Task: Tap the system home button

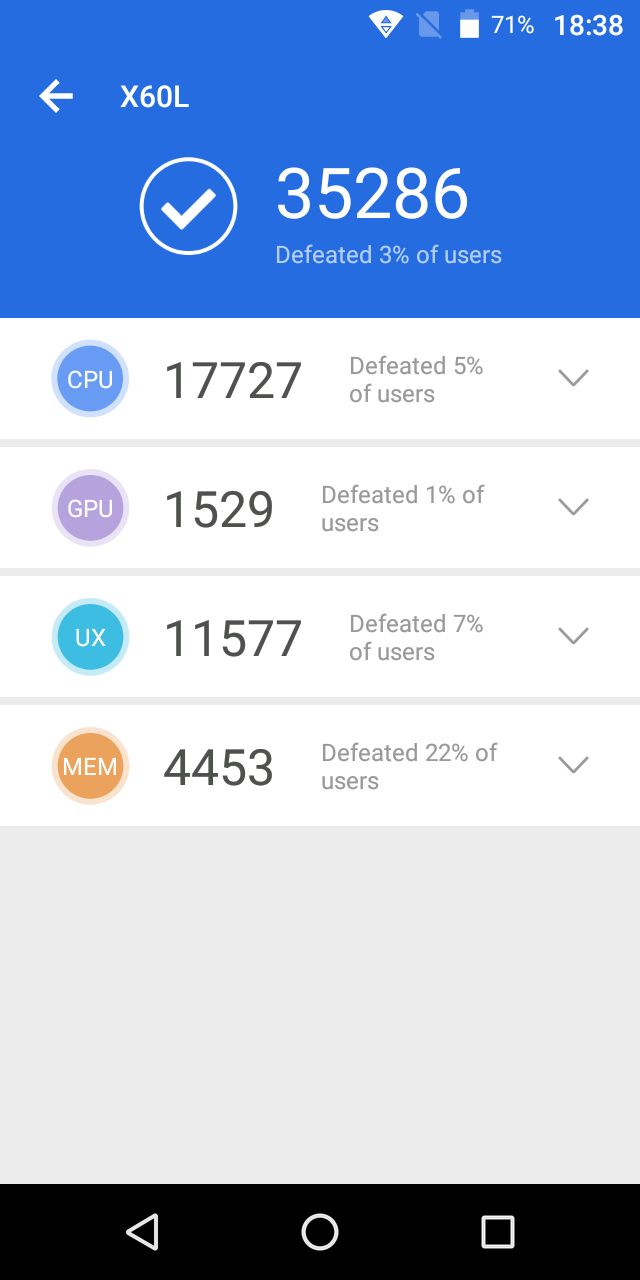Action: [x=320, y=1232]
